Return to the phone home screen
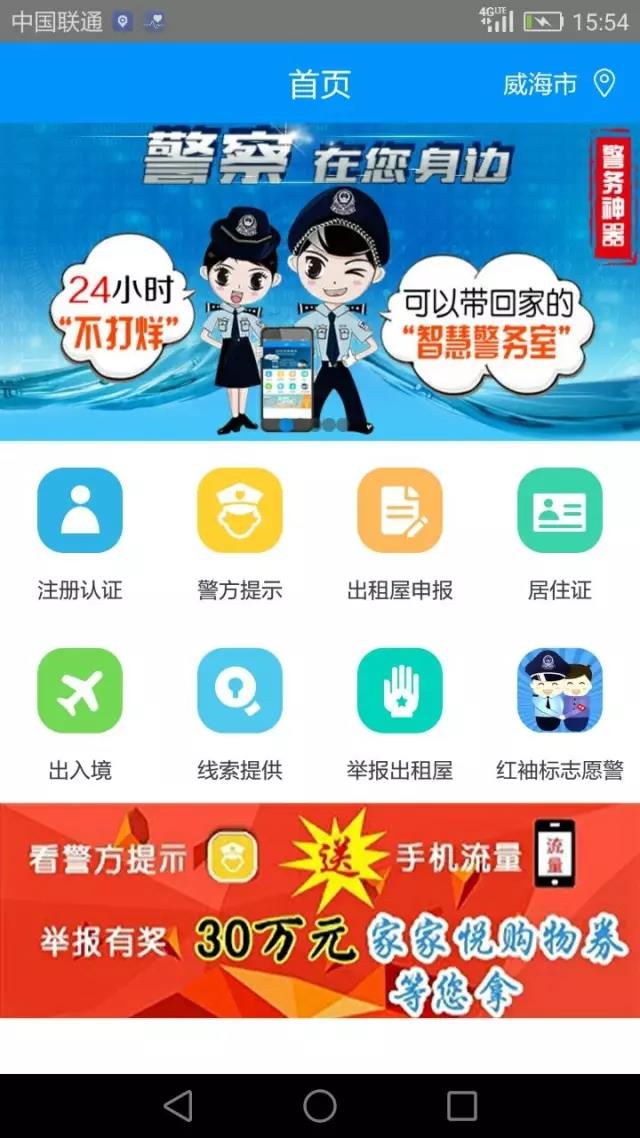The image size is (640, 1138). pyautogui.click(x=320, y=1105)
